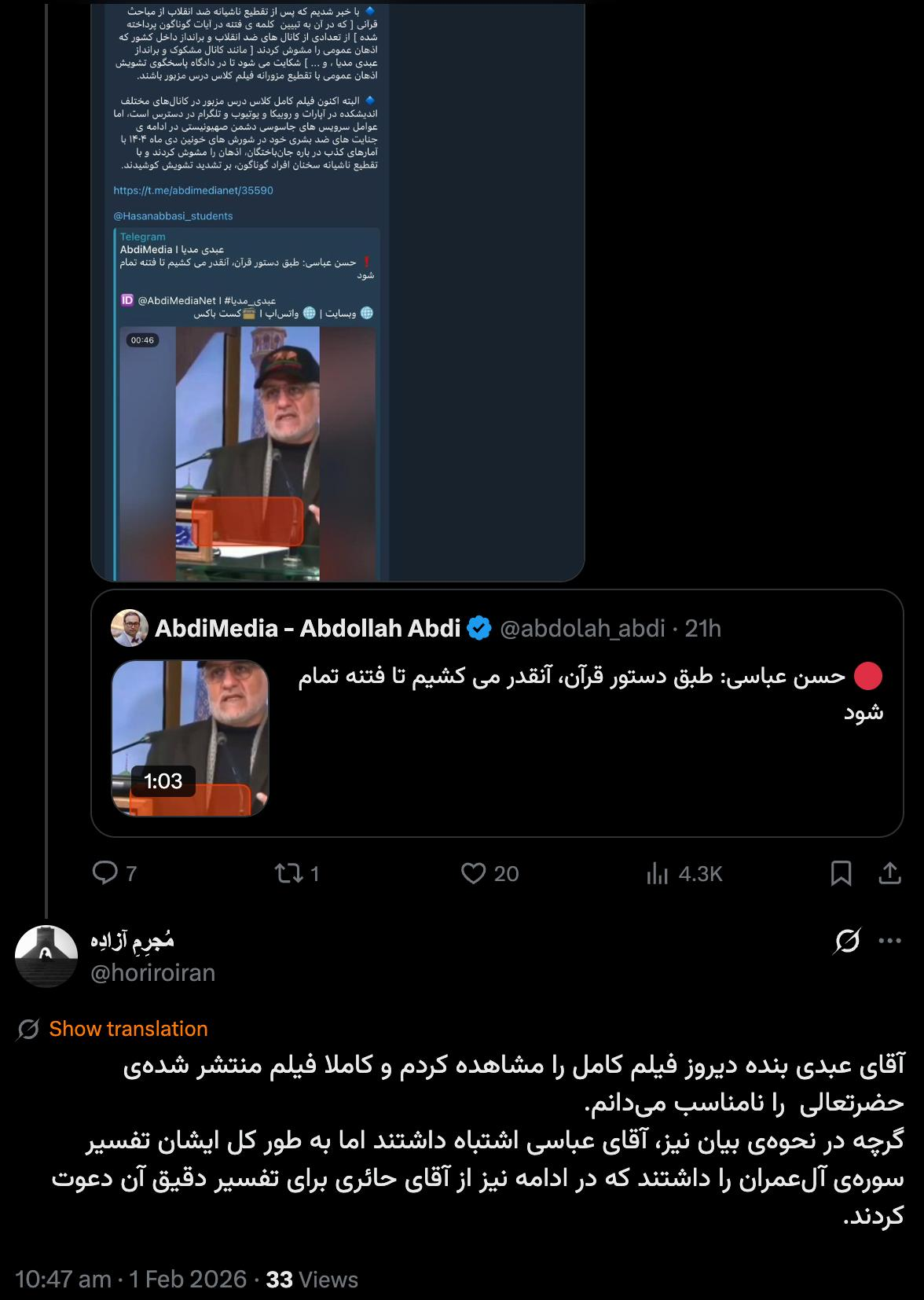
Task: Open the overflow menu on @horiroiran's post
Action: pyautogui.click(x=889, y=941)
